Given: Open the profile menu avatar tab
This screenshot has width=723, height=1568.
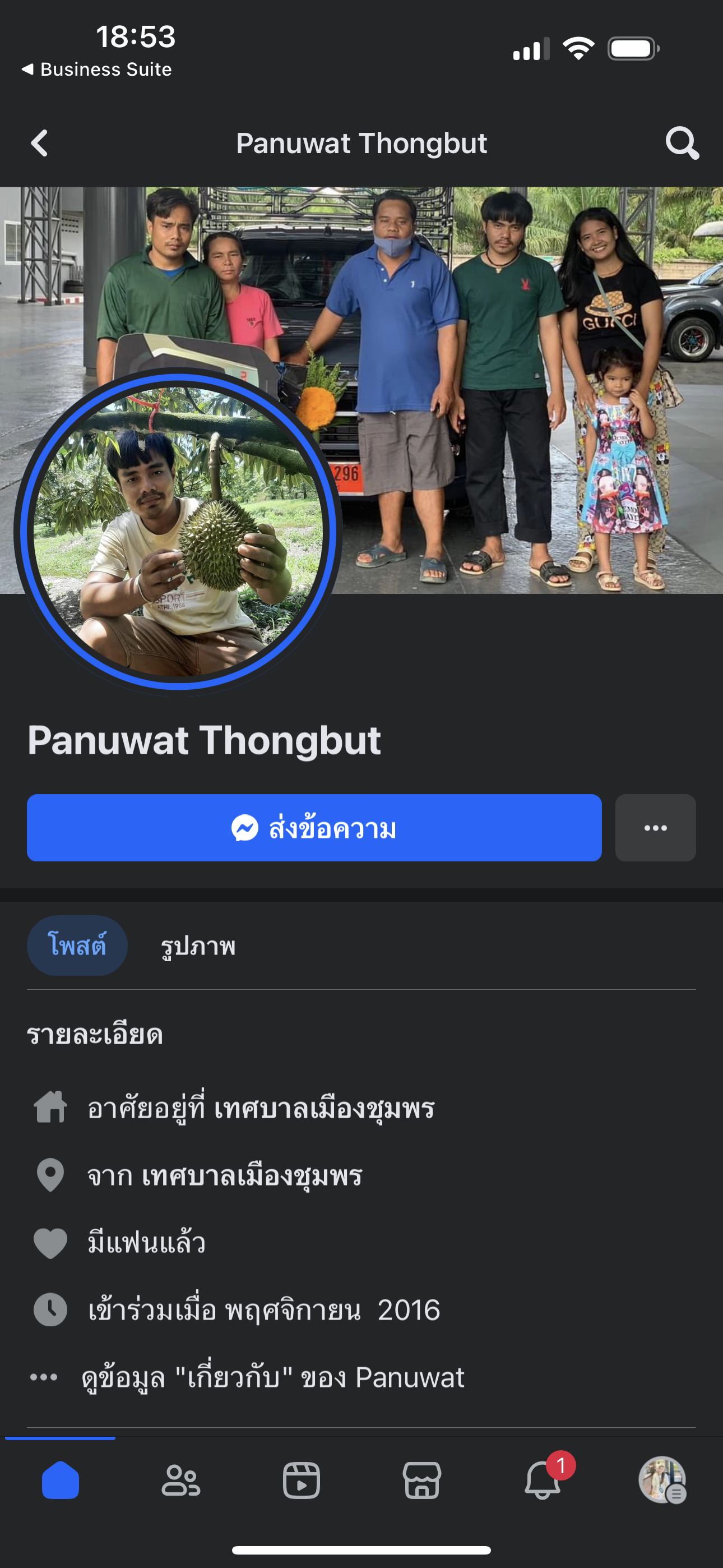Looking at the screenshot, I should tap(662, 1481).
